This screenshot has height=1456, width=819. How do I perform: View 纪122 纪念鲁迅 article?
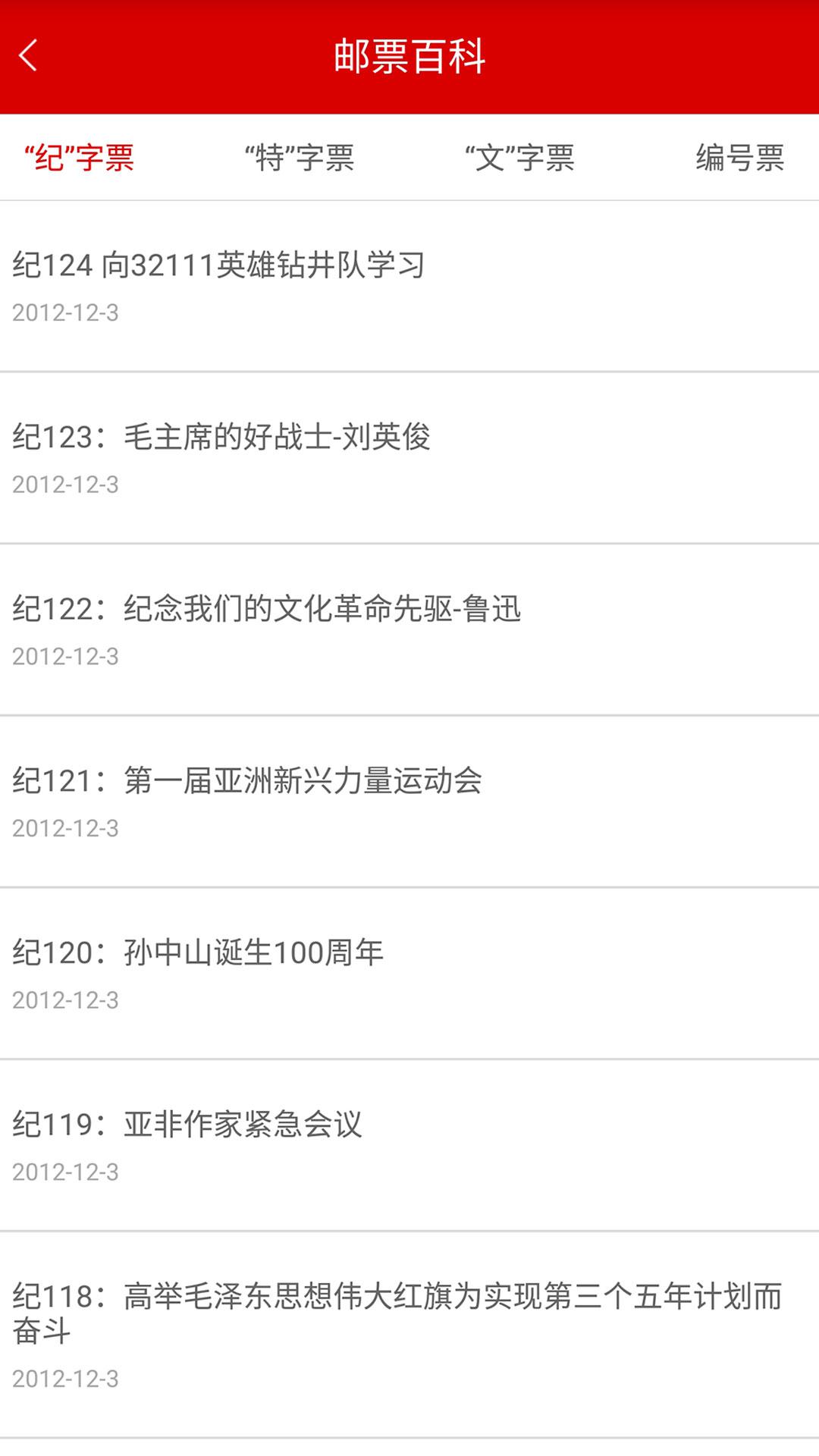(x=409, y=630)
